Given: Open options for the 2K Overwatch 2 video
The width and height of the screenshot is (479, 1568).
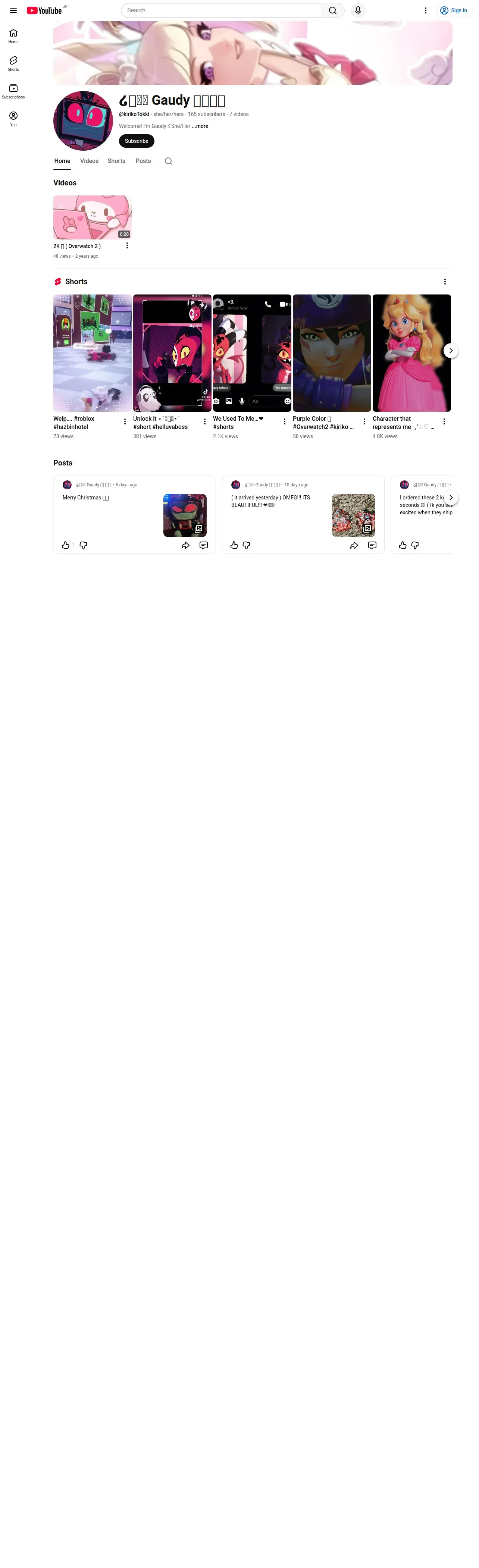Looking at the screenshot, I should coord(126,246).
